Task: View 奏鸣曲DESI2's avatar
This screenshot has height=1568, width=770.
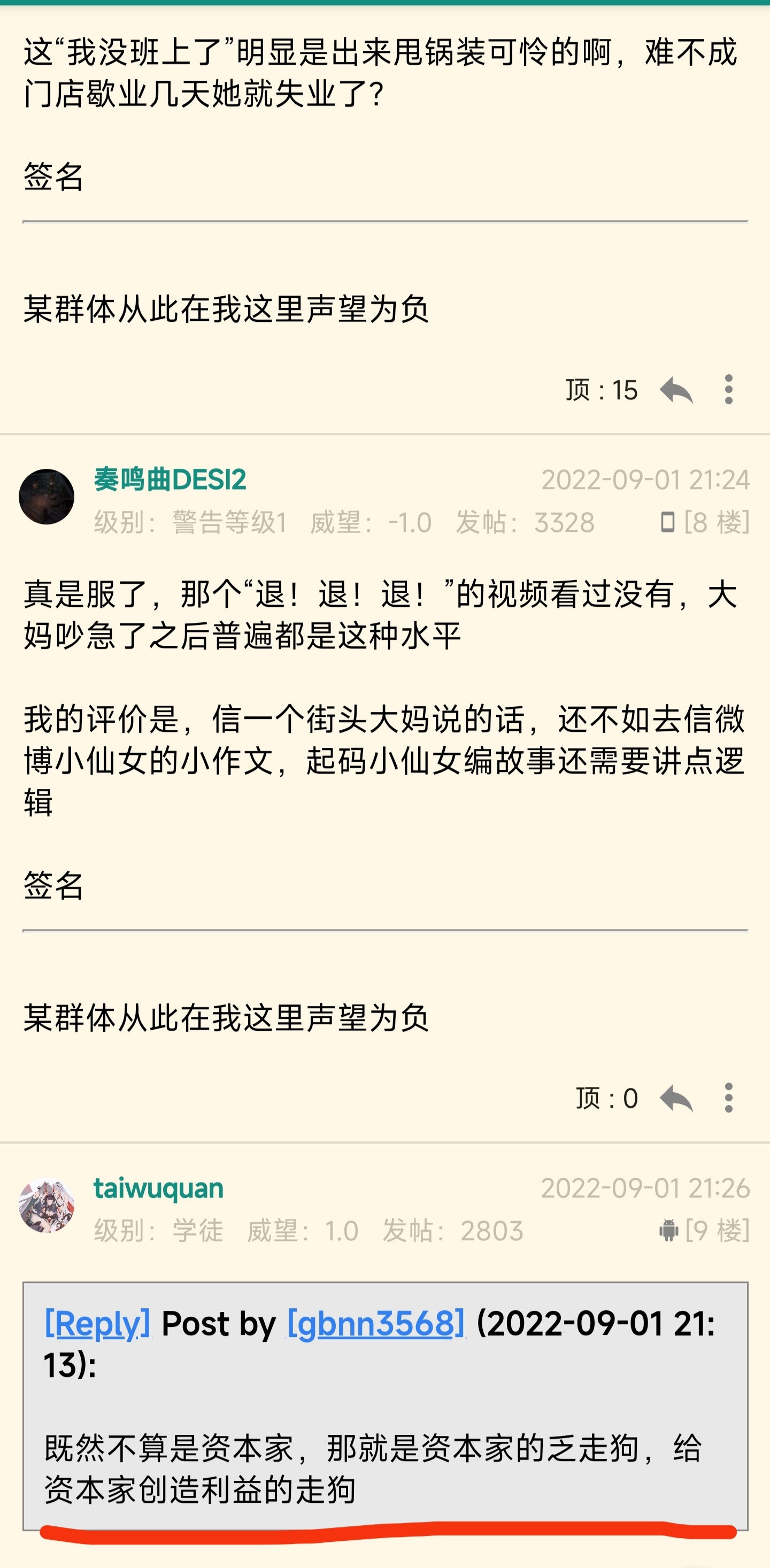Action: click(47, 496)
